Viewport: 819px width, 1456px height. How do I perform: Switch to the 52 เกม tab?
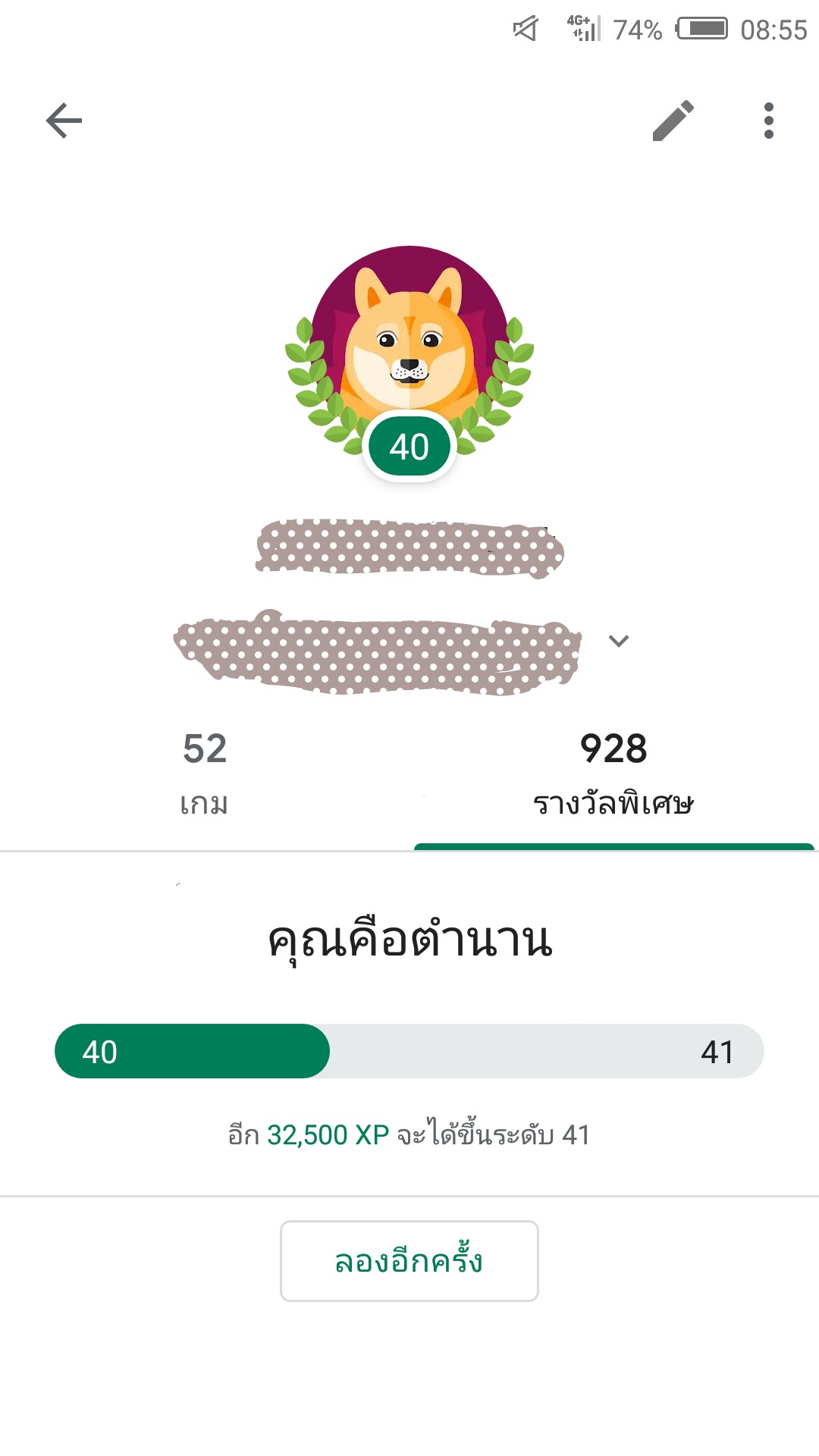tap(205, 773)
